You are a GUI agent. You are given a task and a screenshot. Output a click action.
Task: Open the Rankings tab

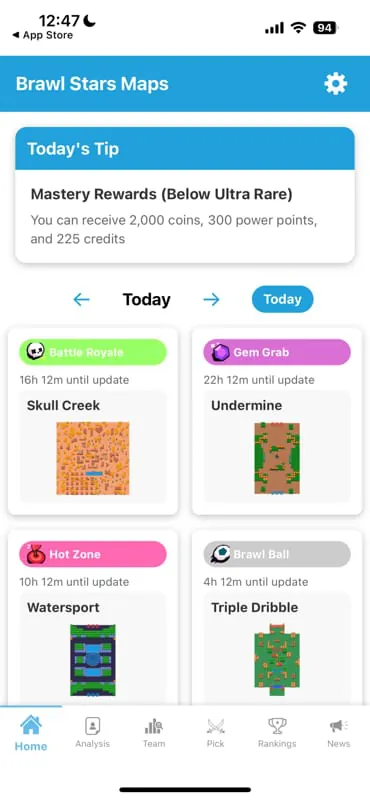(277, 733)
